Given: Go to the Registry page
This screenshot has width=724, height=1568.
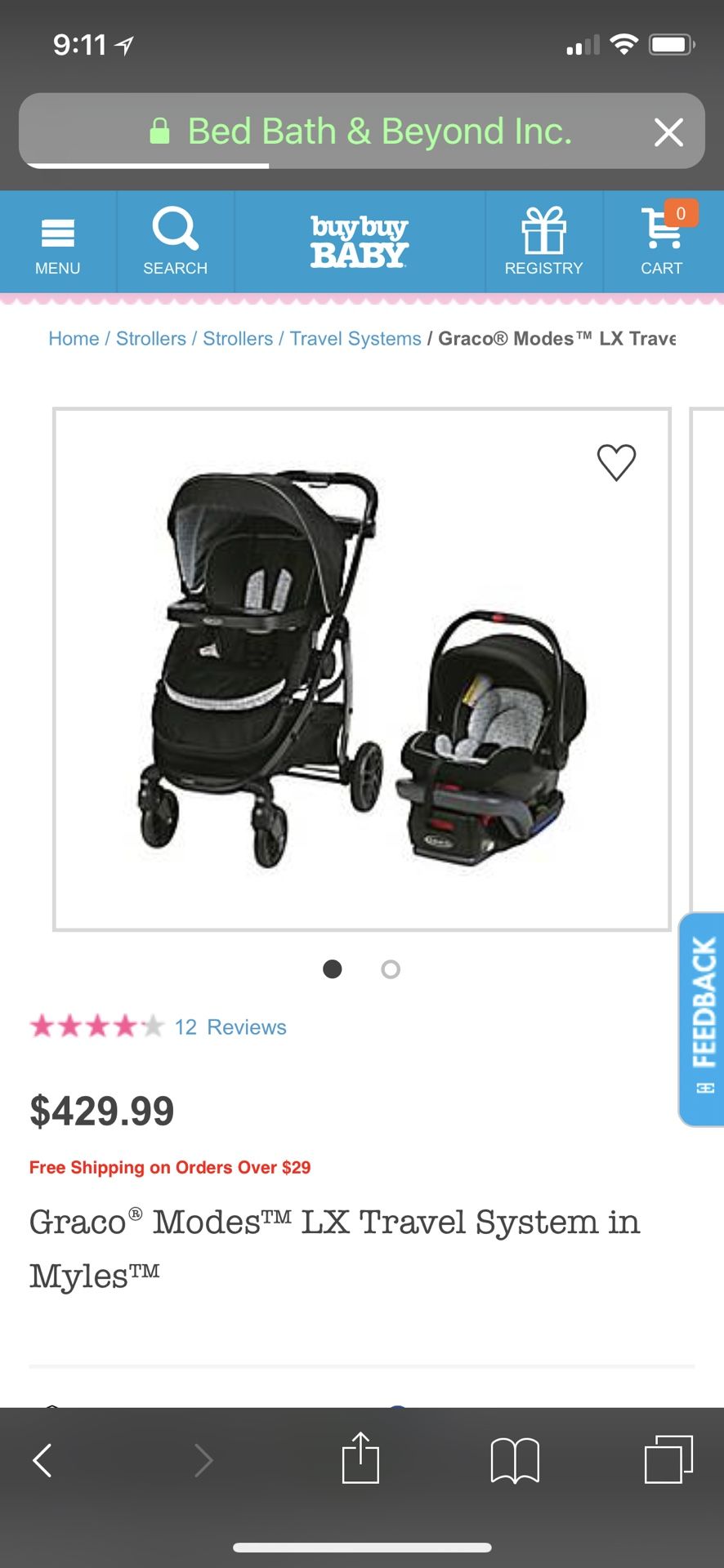Looking at the screenshot, I should pos(543,243).
